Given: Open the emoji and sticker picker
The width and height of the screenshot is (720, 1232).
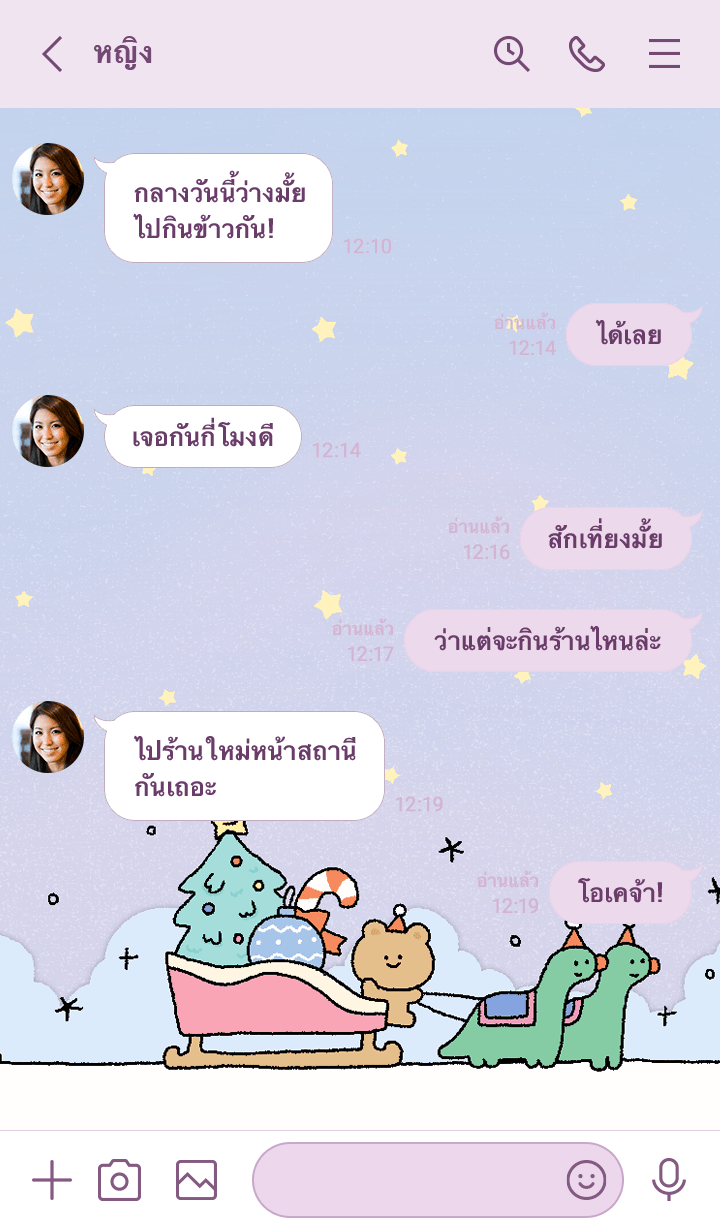Looking at the screenshot, I should coord(586,1181).
